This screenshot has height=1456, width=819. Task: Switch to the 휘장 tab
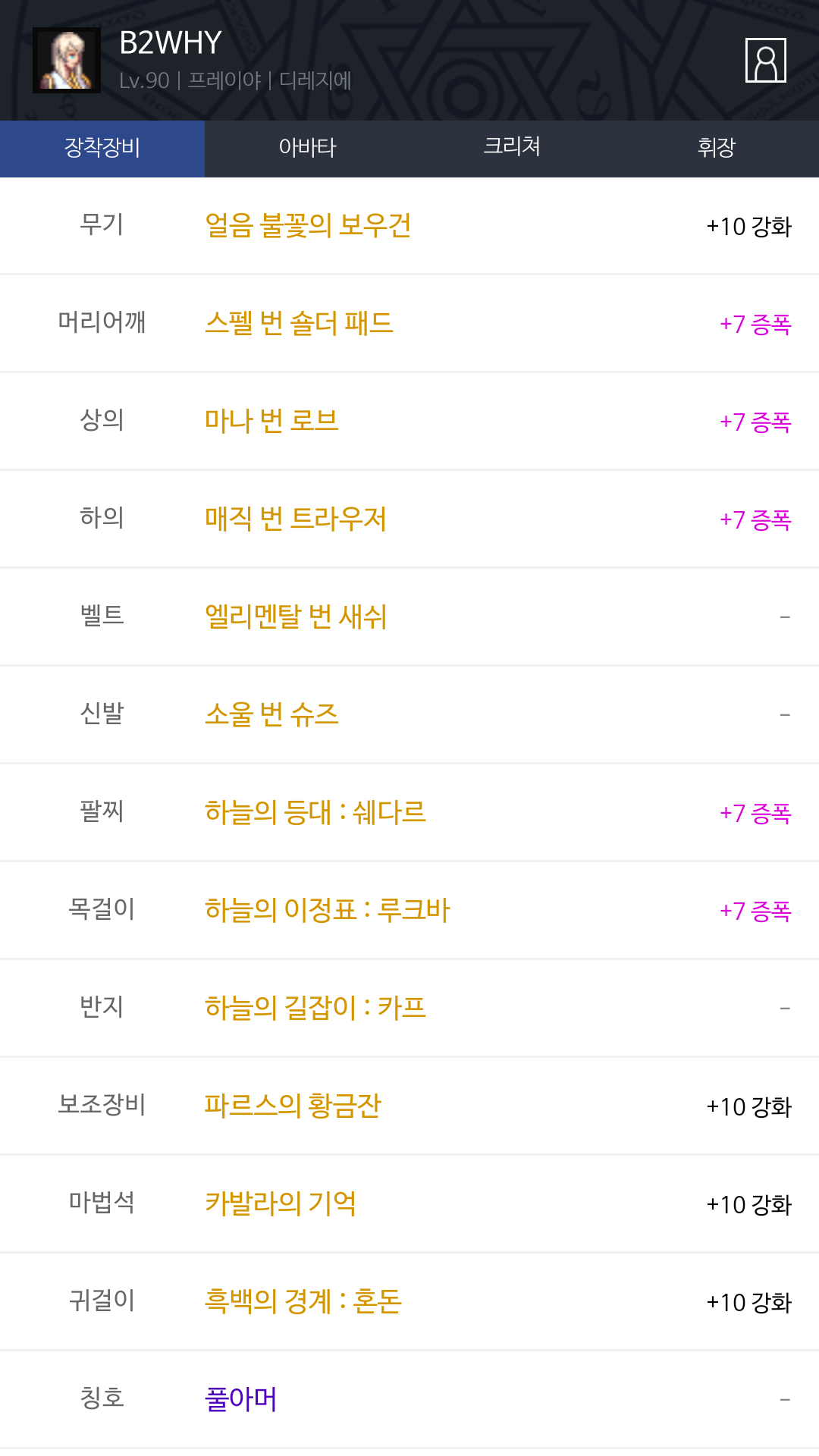click(x=717, y=148)
